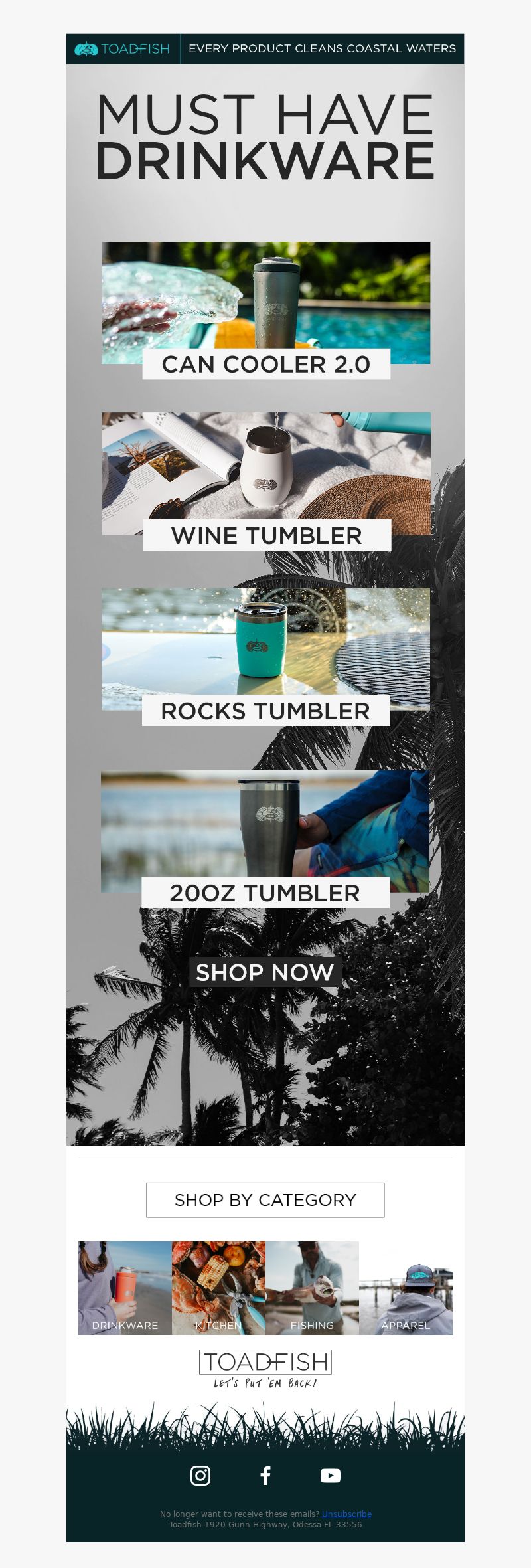Screen dimensions: 531x1568
Task: Select the 20oz Tumbler product tile
Action: (x=265, y=837)
